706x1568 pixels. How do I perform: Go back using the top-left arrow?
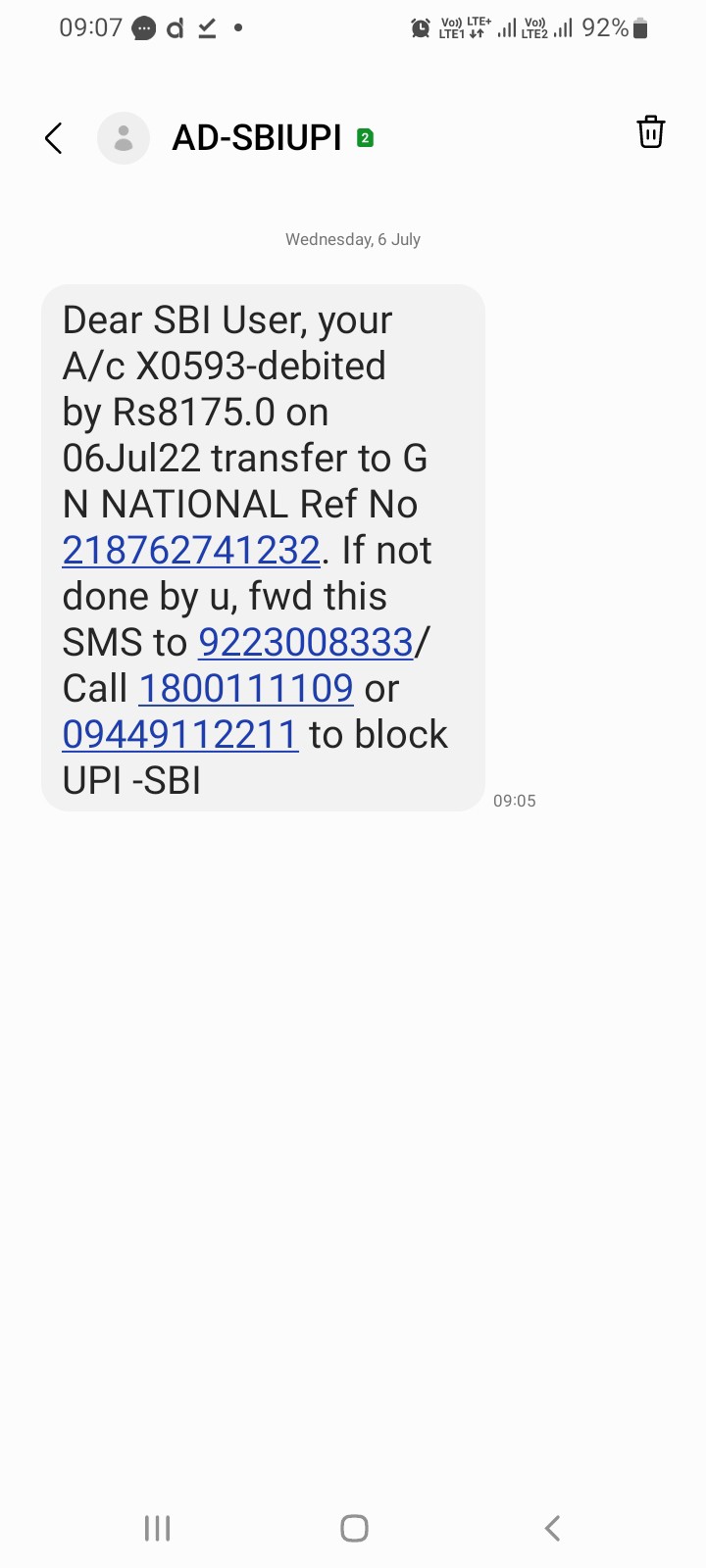coord(54,138)
